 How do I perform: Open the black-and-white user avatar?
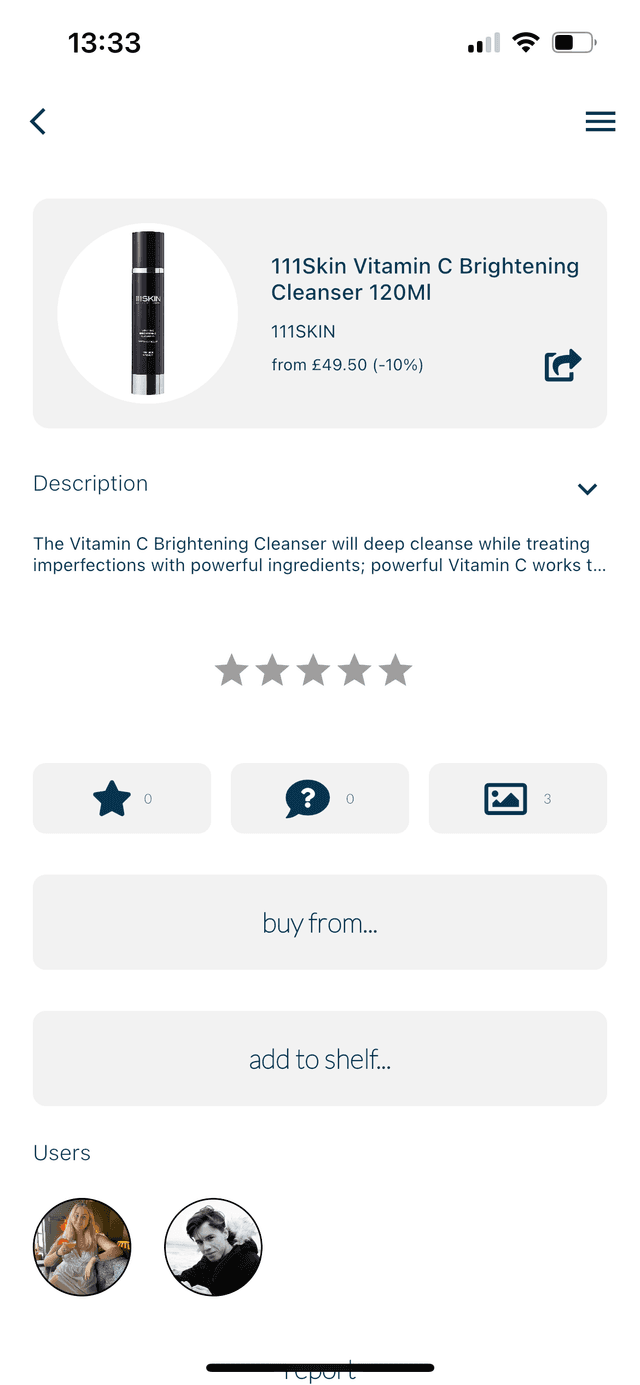pos(213,1247)
